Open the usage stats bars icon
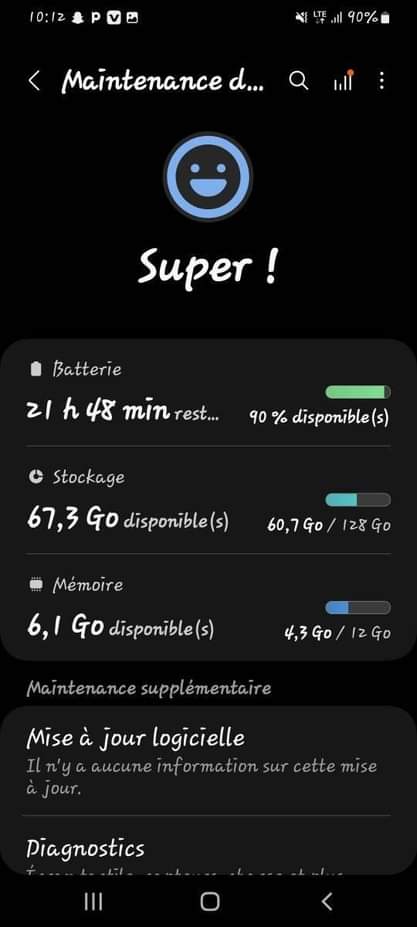The image size is (417, 927). (x=342, y=80)
